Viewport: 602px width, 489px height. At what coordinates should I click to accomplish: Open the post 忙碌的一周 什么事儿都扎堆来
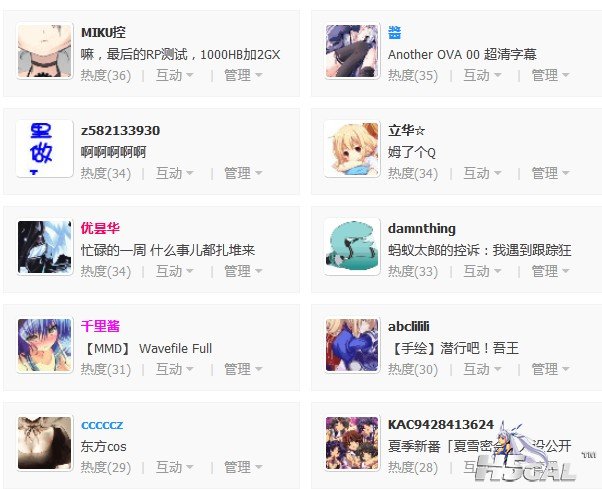[168, 250]
